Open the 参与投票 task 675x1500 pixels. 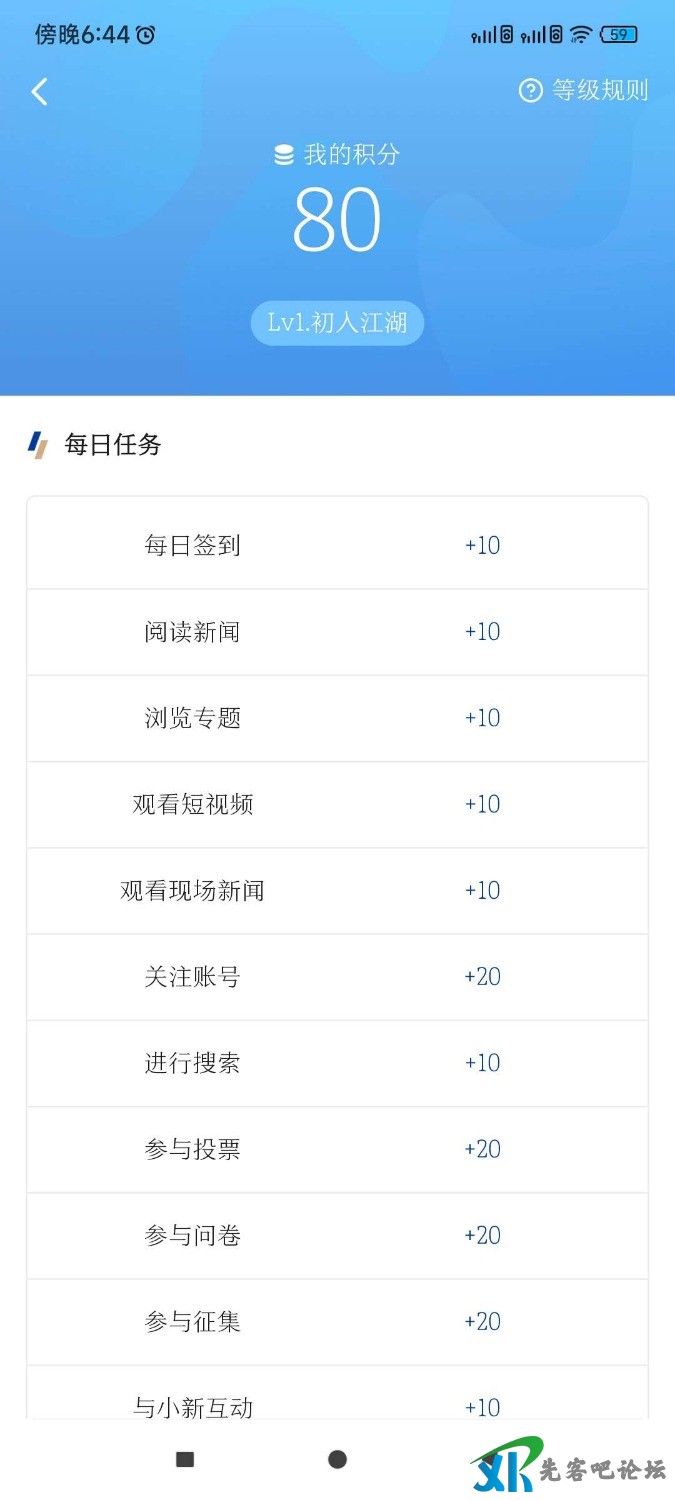coord(337,1149)
